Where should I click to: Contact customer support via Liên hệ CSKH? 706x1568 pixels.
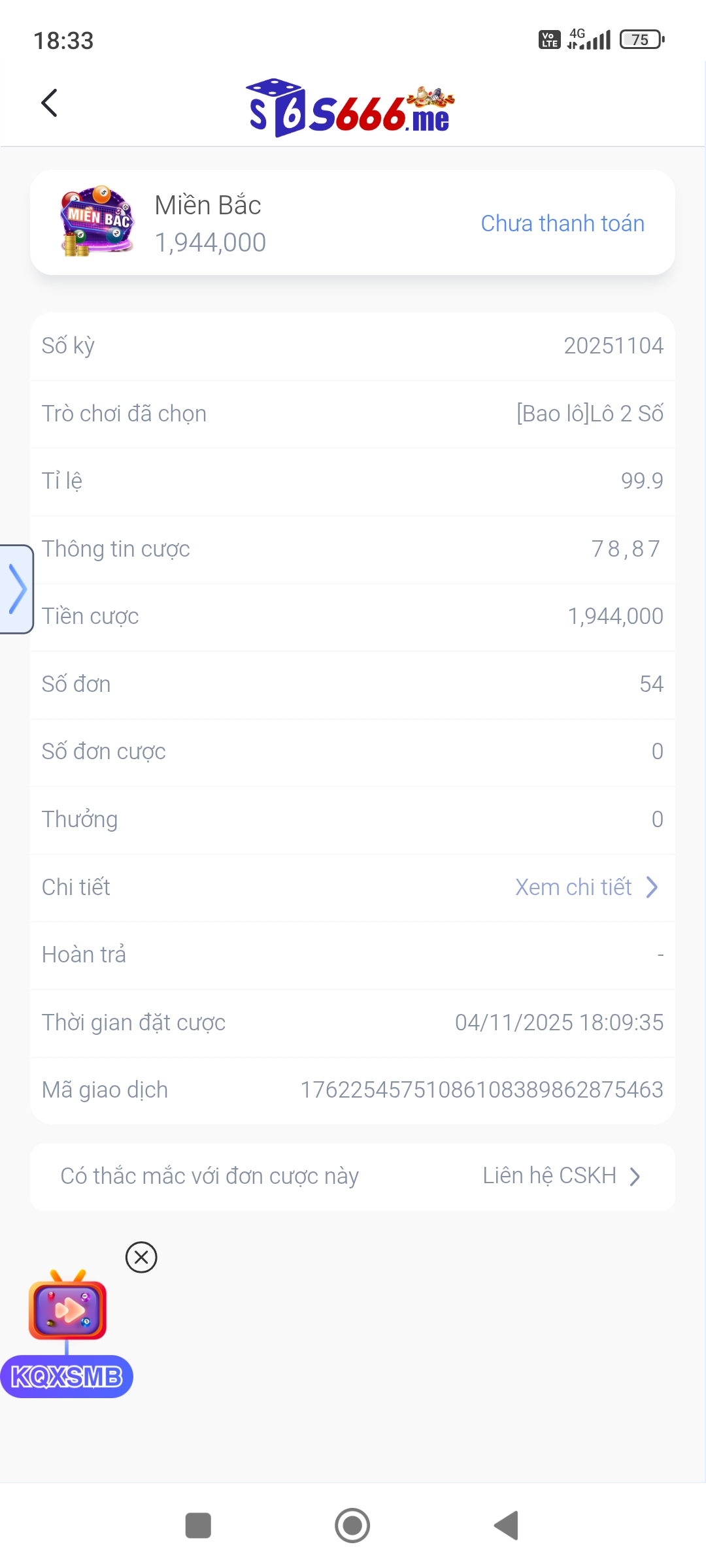pos(550,1175)
